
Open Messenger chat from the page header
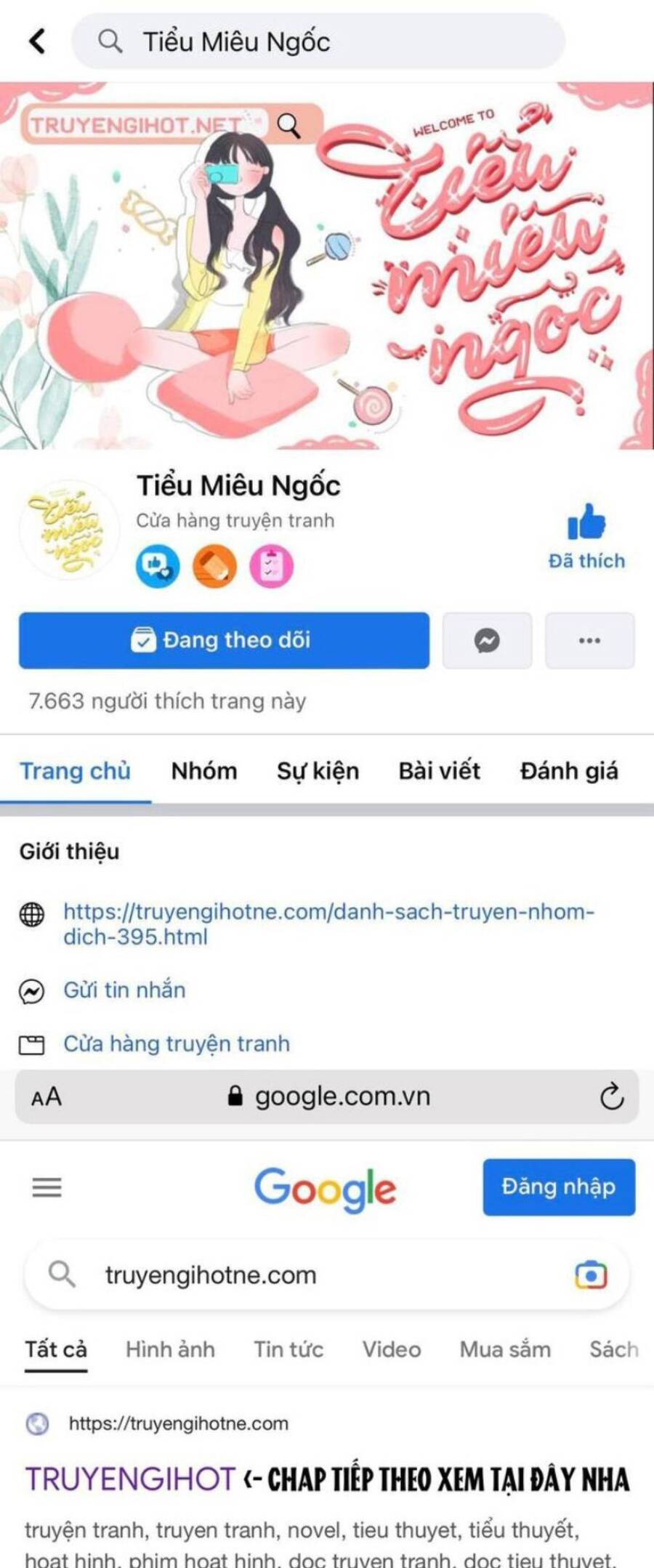pos(485,640)
